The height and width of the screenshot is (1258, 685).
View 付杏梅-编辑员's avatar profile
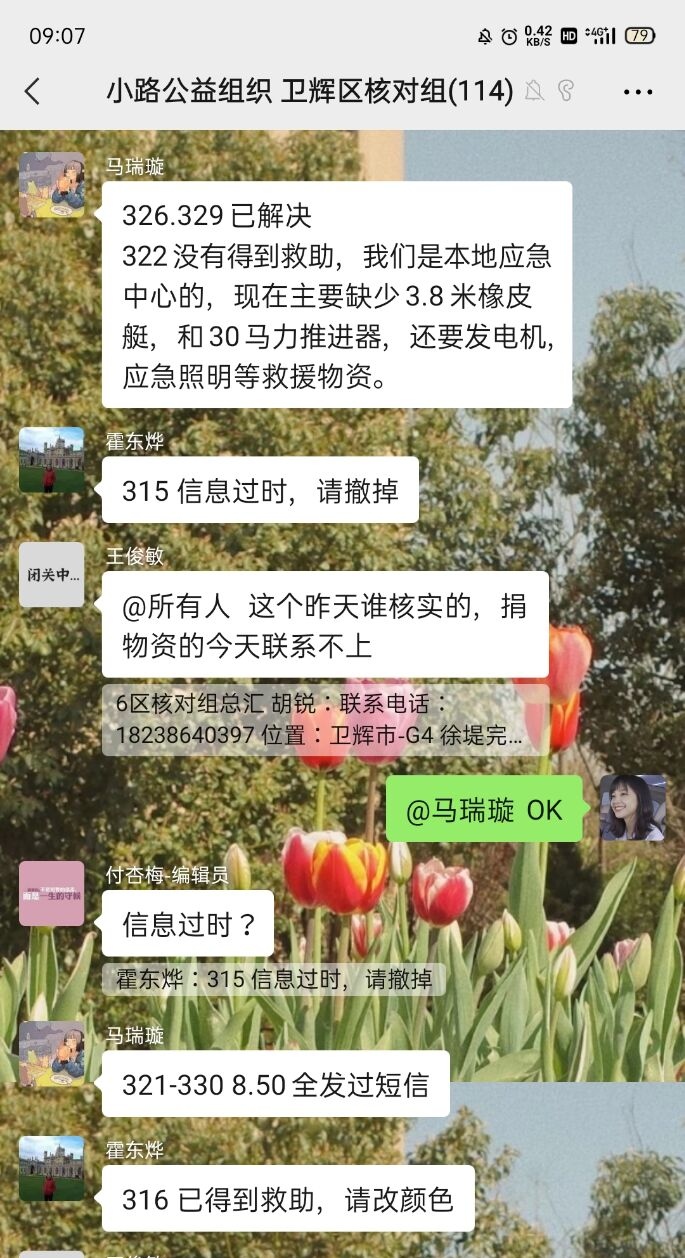point(52,893)
